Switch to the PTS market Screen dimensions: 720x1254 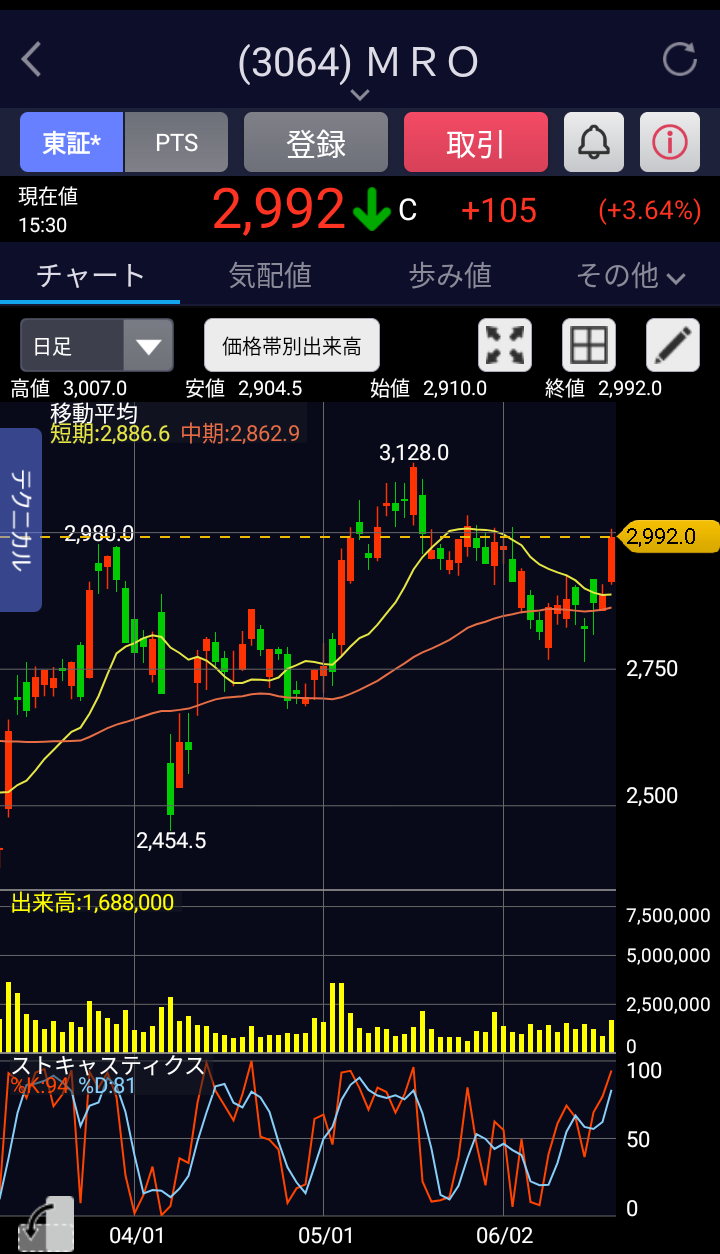(x=177, y=143)
